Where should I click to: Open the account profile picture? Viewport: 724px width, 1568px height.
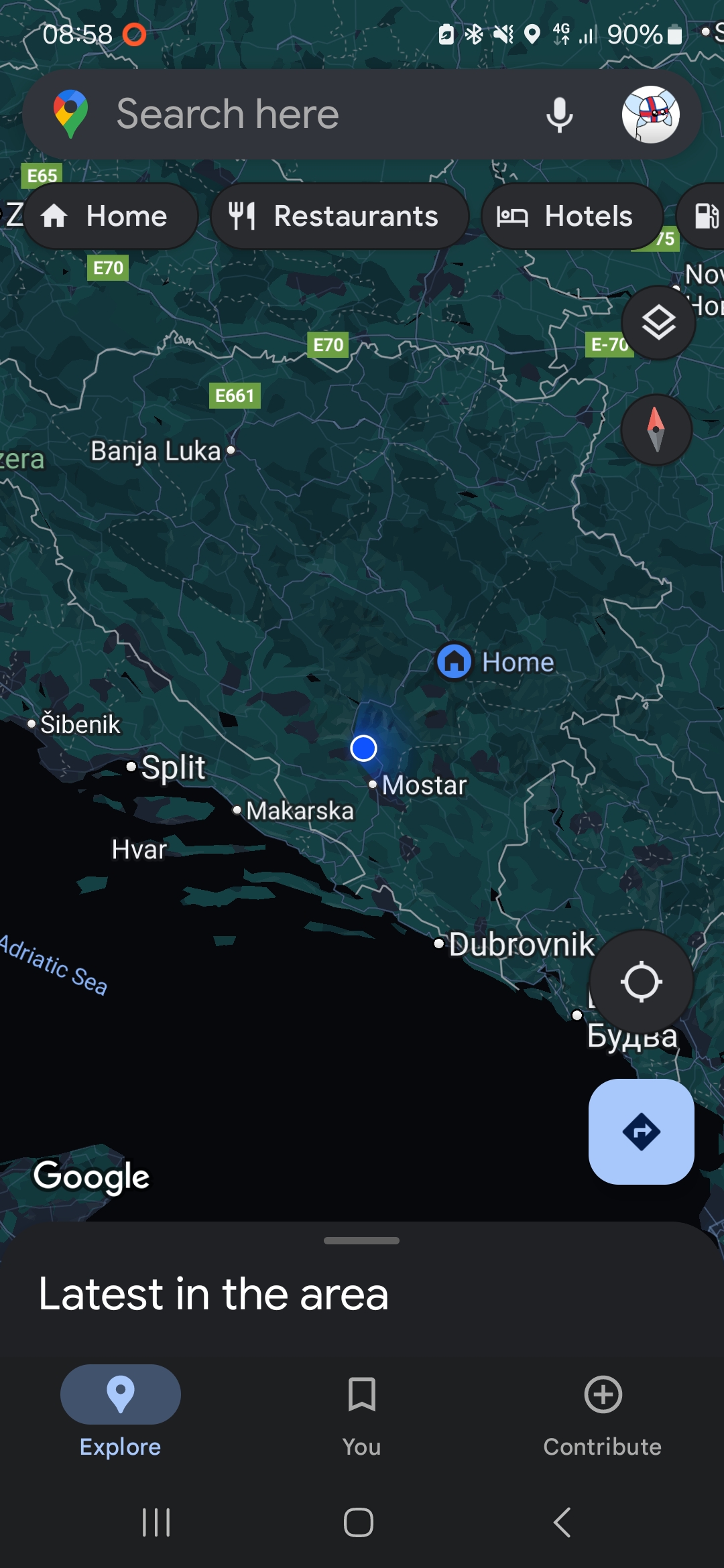pyautogui.click(x=650, y=115)
